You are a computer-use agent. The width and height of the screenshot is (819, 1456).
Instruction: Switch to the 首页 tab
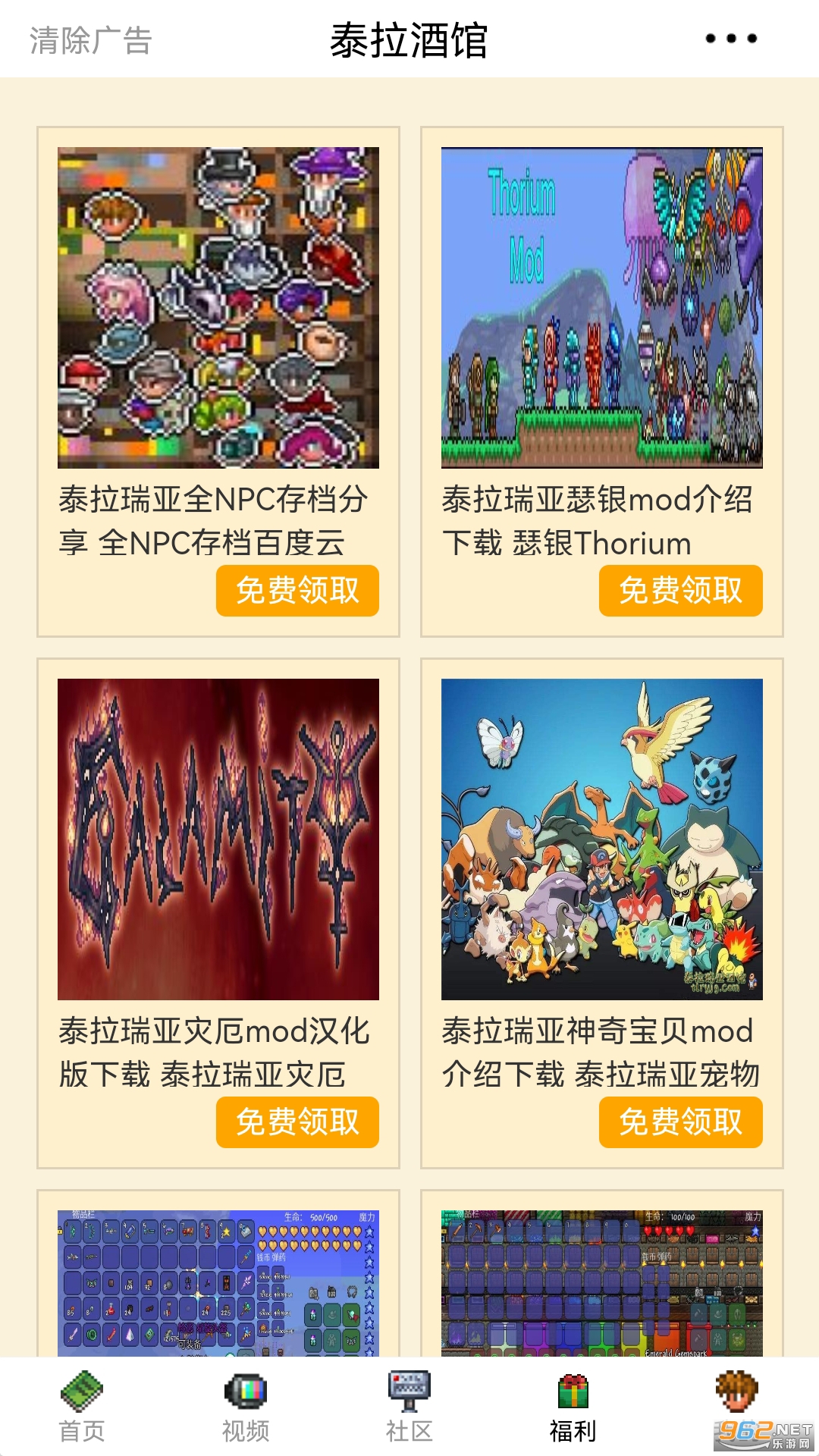pyautogui.click(x=82, y=1407)
